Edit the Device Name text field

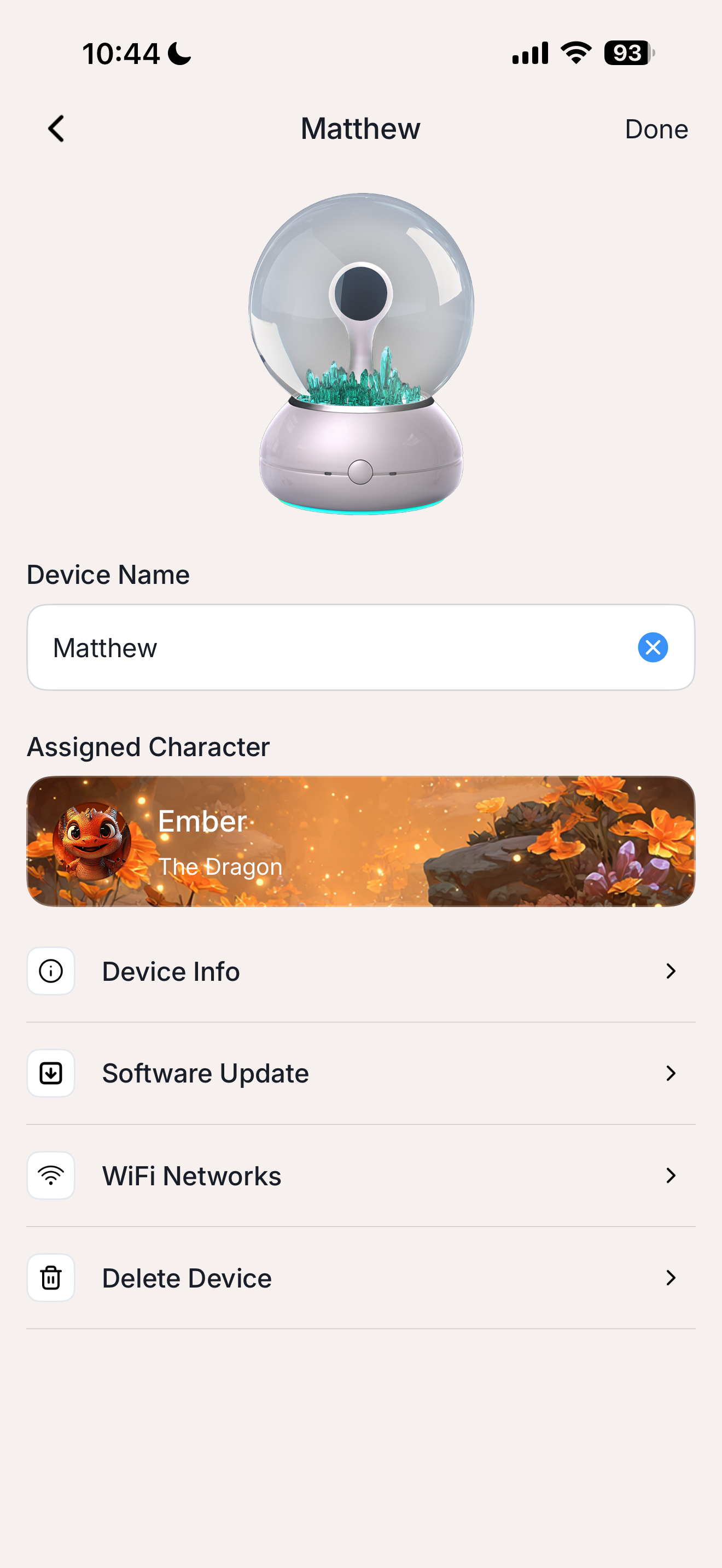[329, 647]
